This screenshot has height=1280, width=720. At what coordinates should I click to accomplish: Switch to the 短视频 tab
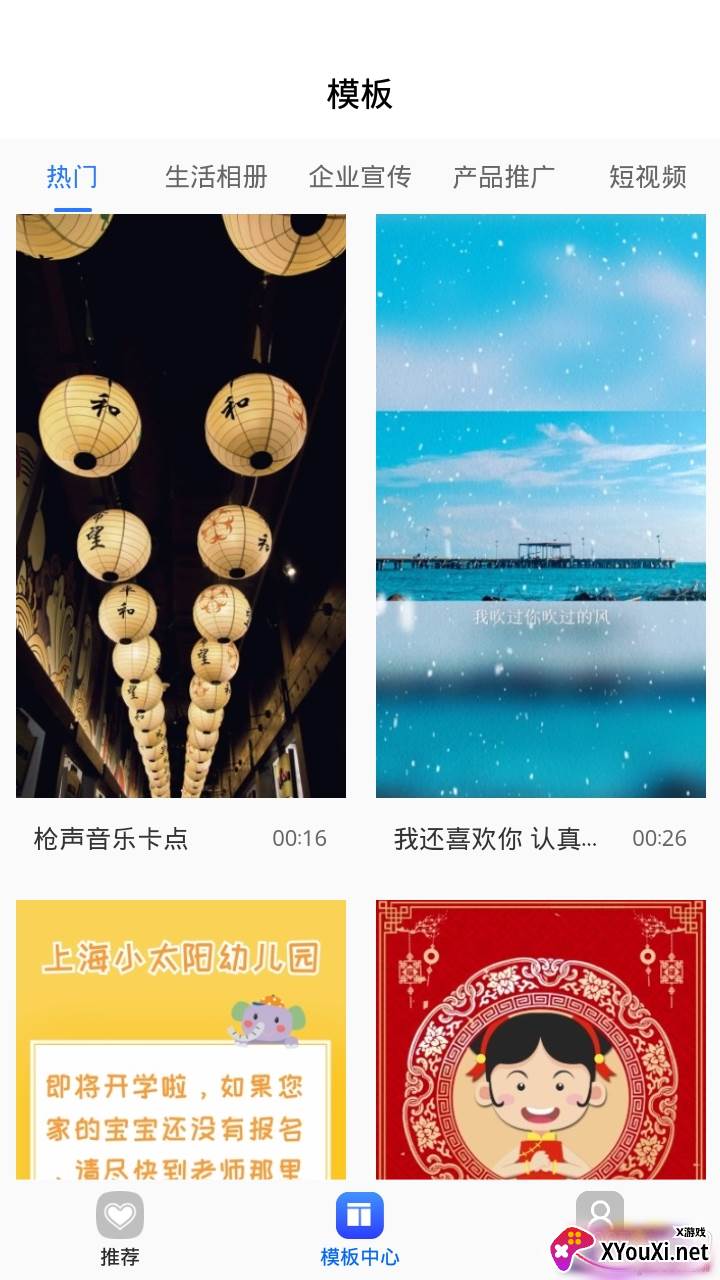(x=647, y=177)
